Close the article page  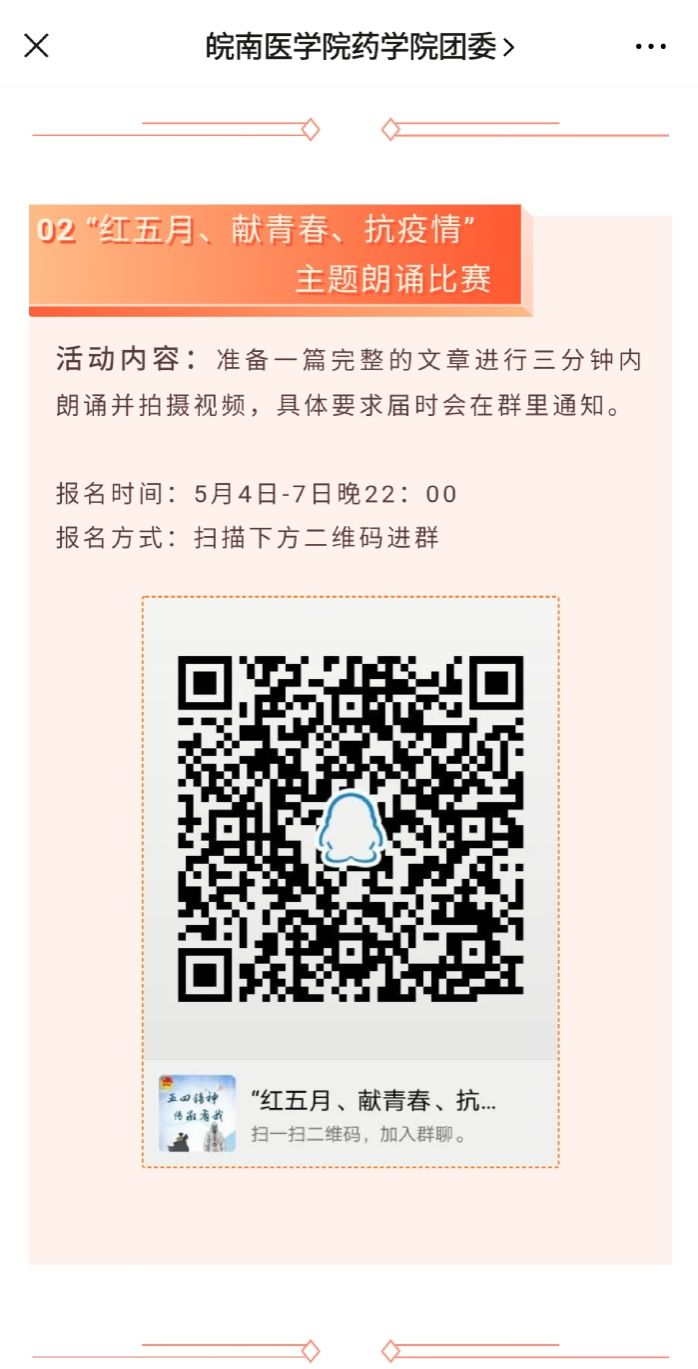point(36,46)
